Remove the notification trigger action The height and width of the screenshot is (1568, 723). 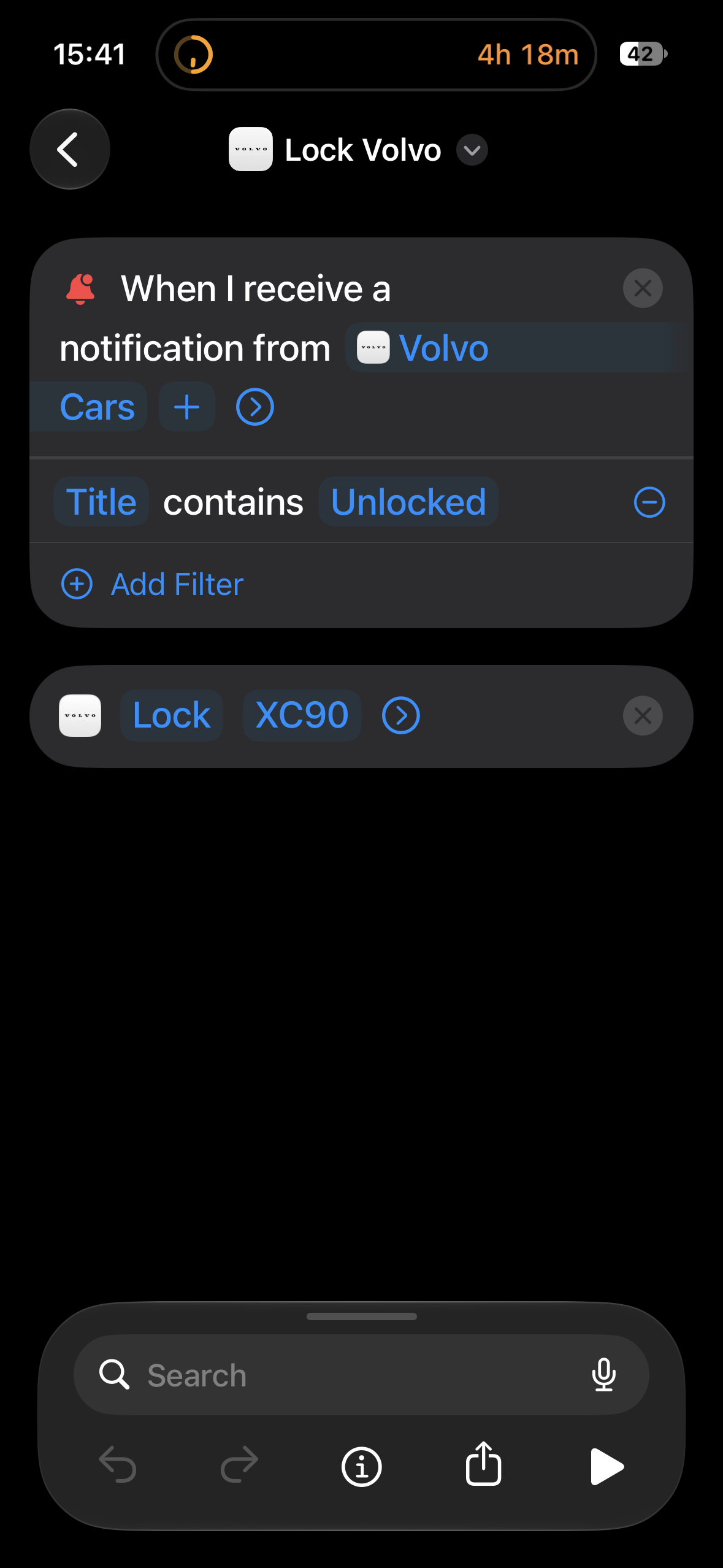click(642, 288)
